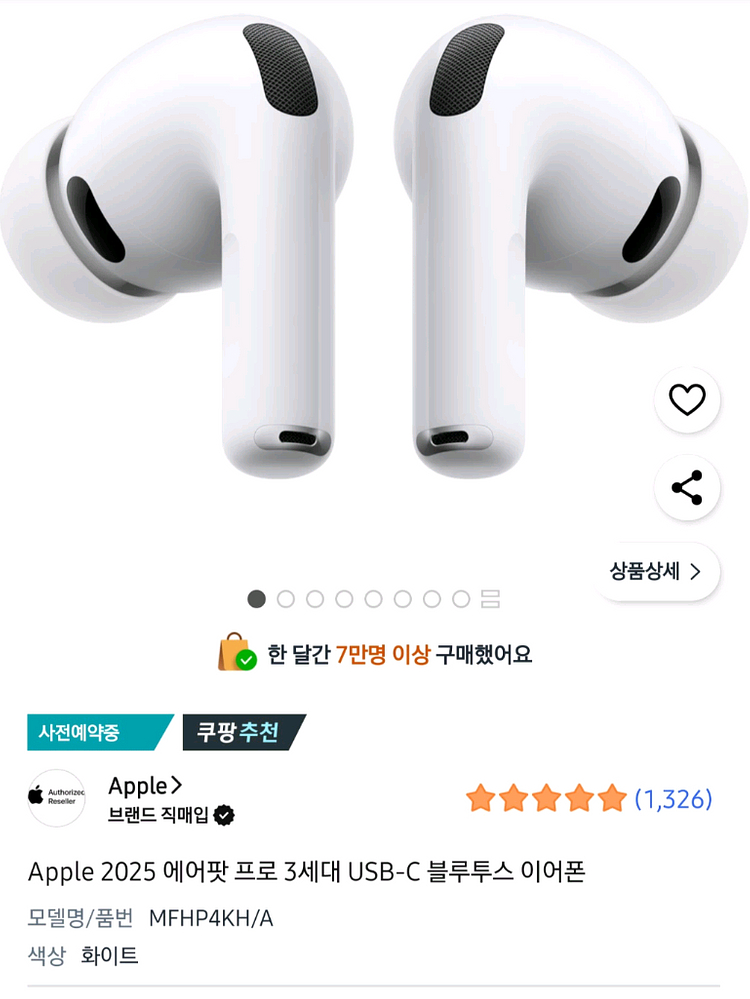The height and width of the screenshot is (999, 750).
Task: Share this AirPods Pro product
Action: click(687, 488)
